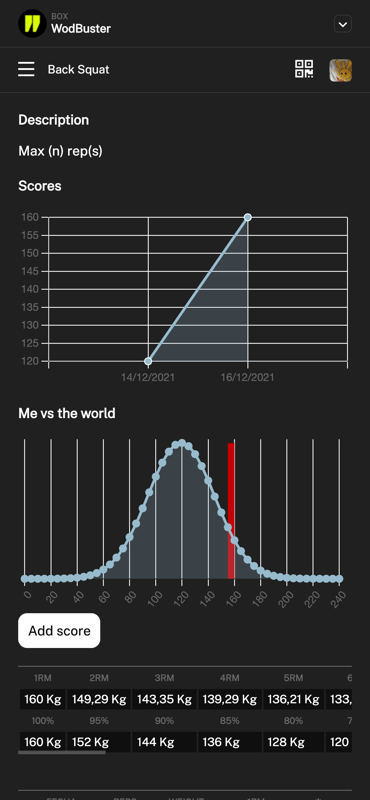Viewport: 370px width, 800px height.
Task: Select the 16/12/2021 point on the chart
Action: pyautogui.click(x=248, y=217)
